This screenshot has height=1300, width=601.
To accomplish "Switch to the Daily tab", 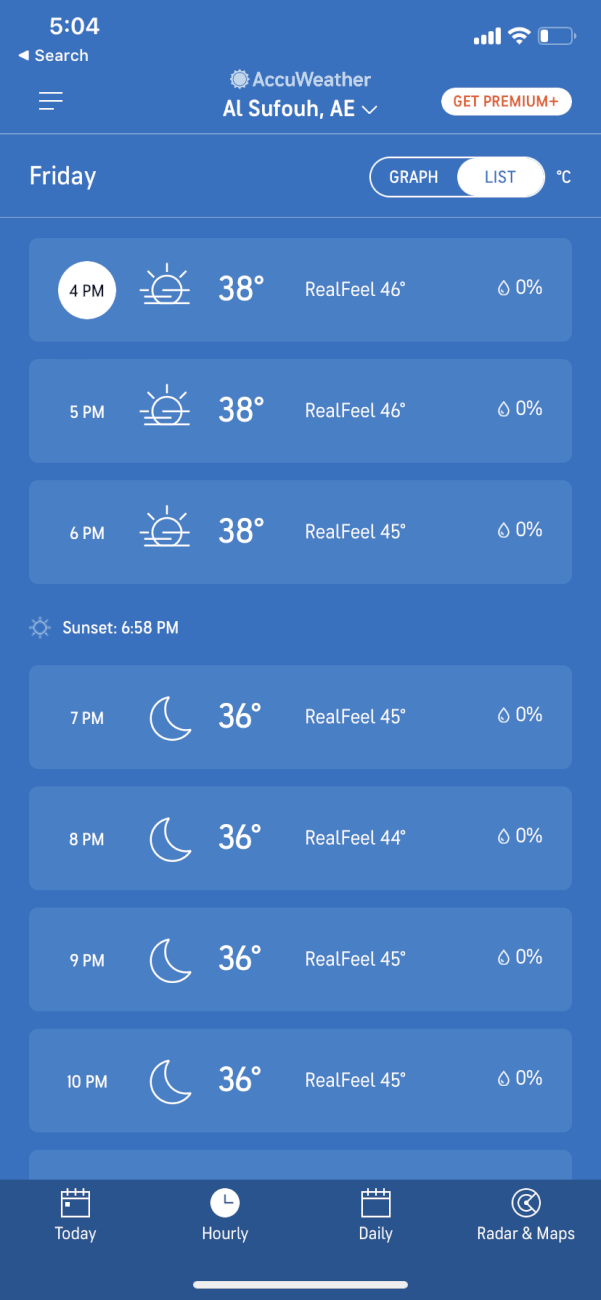I will tap(375, 1215).
